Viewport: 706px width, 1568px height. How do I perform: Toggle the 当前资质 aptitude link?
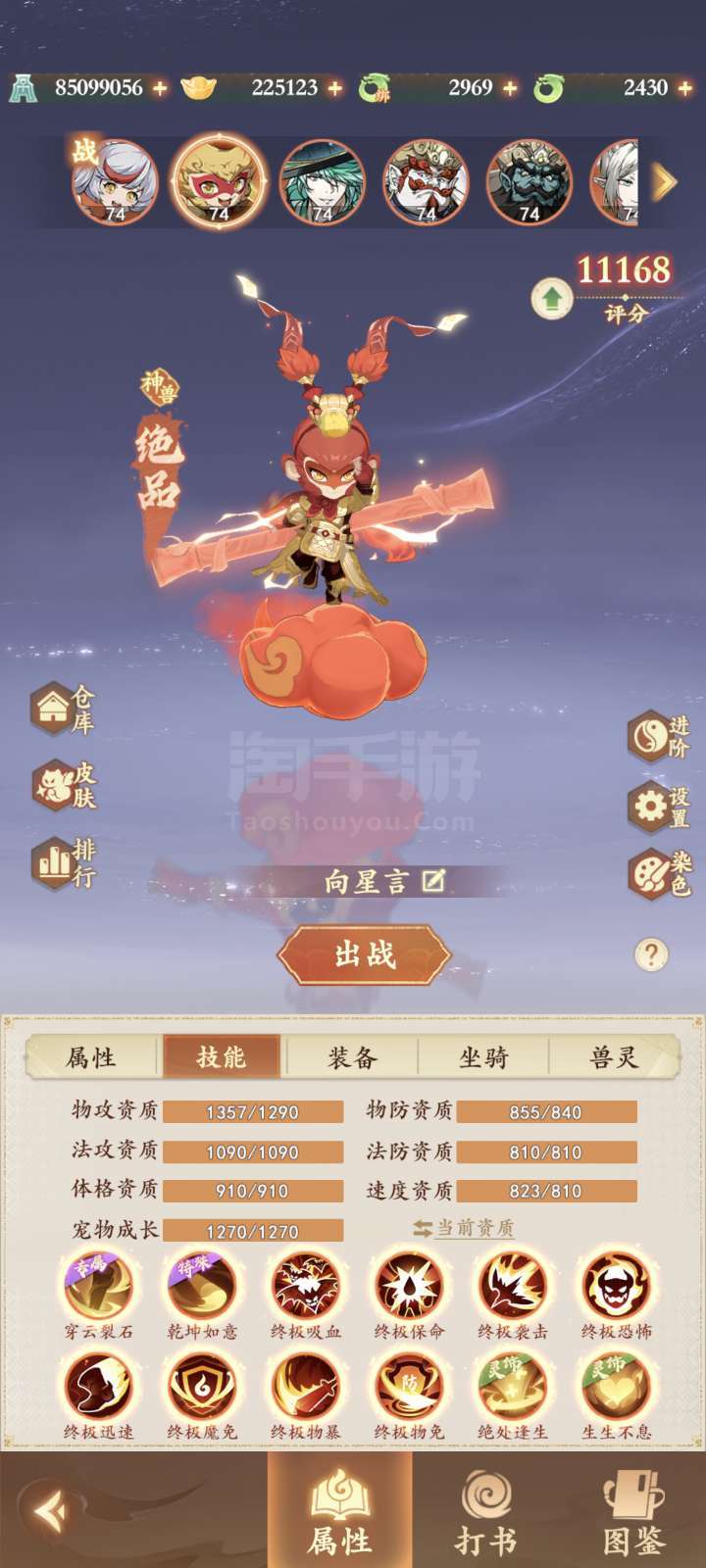pyautogui.click(x=463, y=1228)
